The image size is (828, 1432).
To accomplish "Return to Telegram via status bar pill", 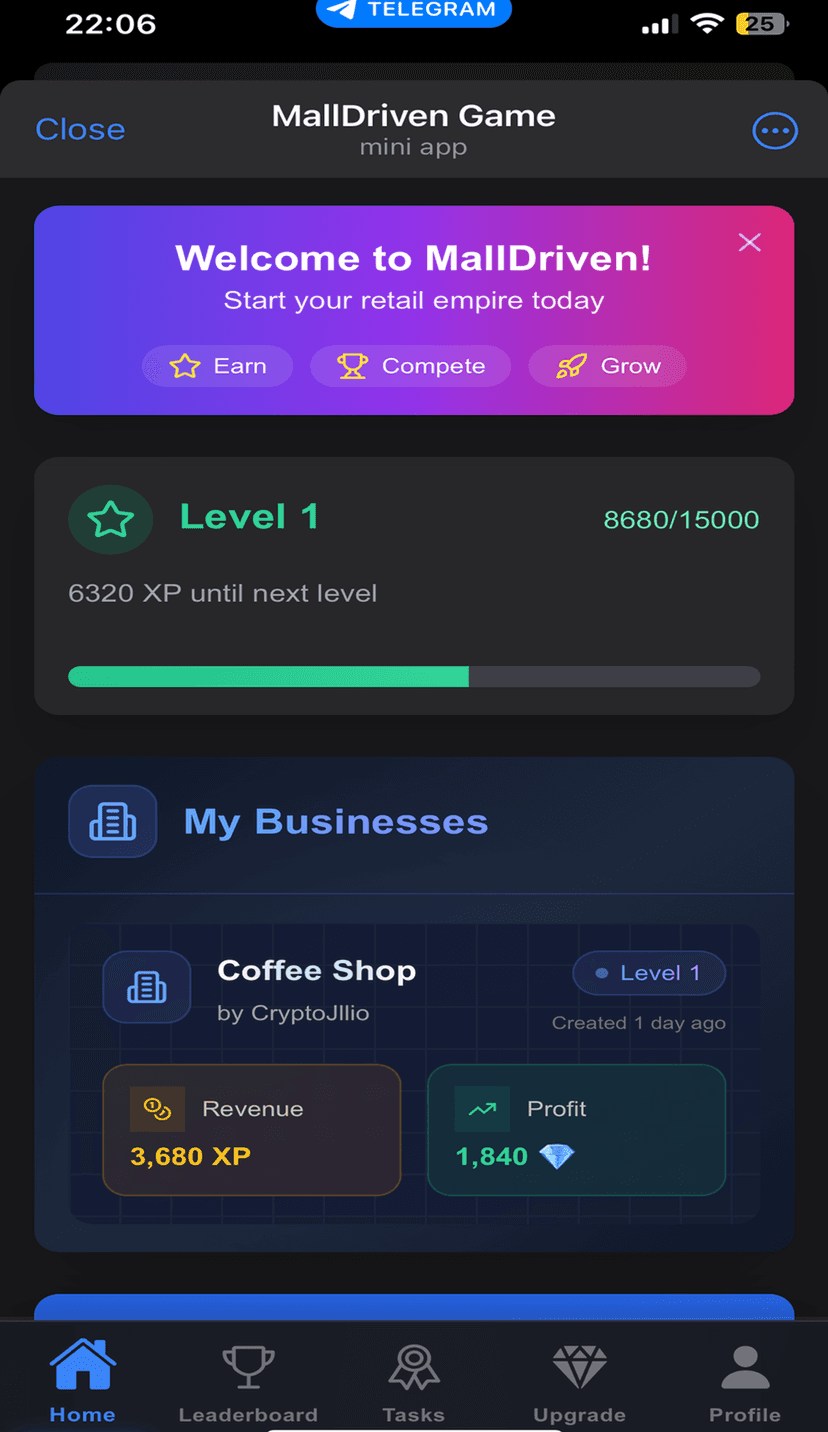I will tap(414, 11).
